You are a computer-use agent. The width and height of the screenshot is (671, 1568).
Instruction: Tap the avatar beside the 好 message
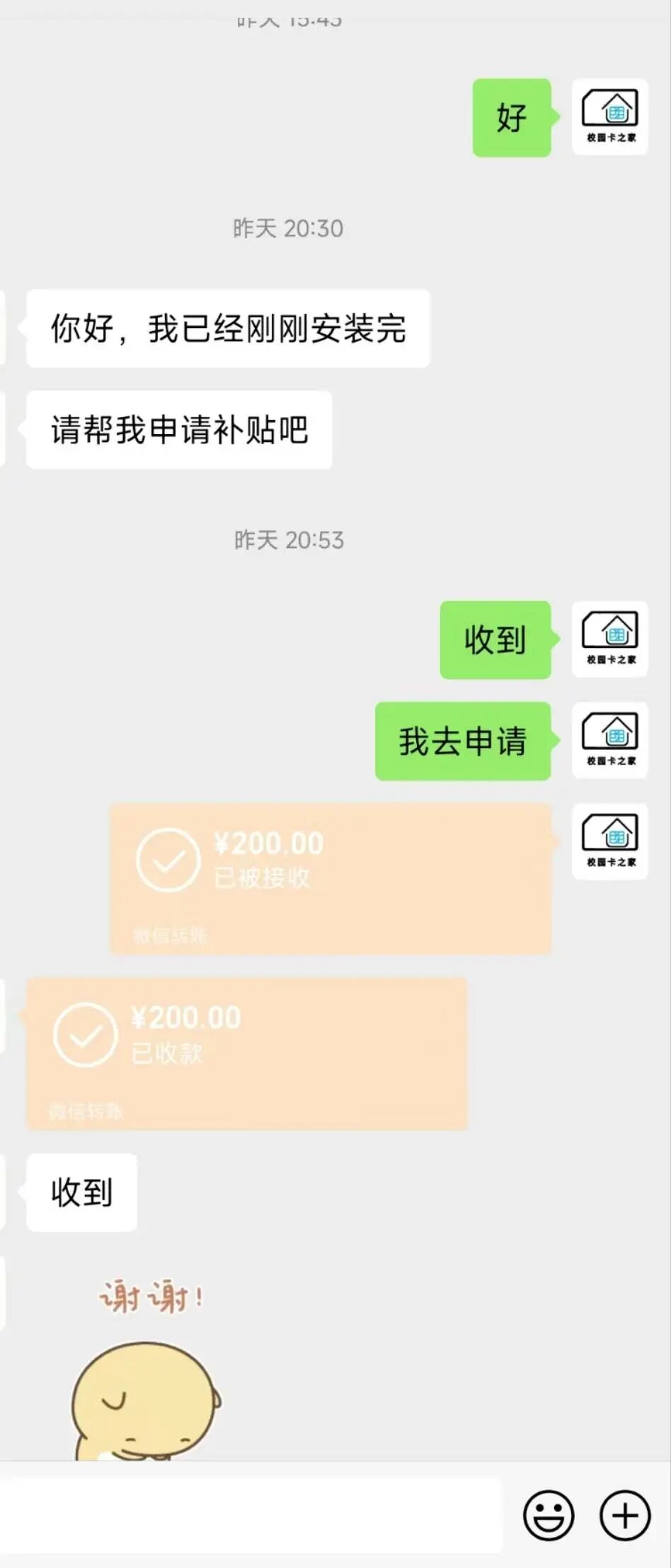609,117
